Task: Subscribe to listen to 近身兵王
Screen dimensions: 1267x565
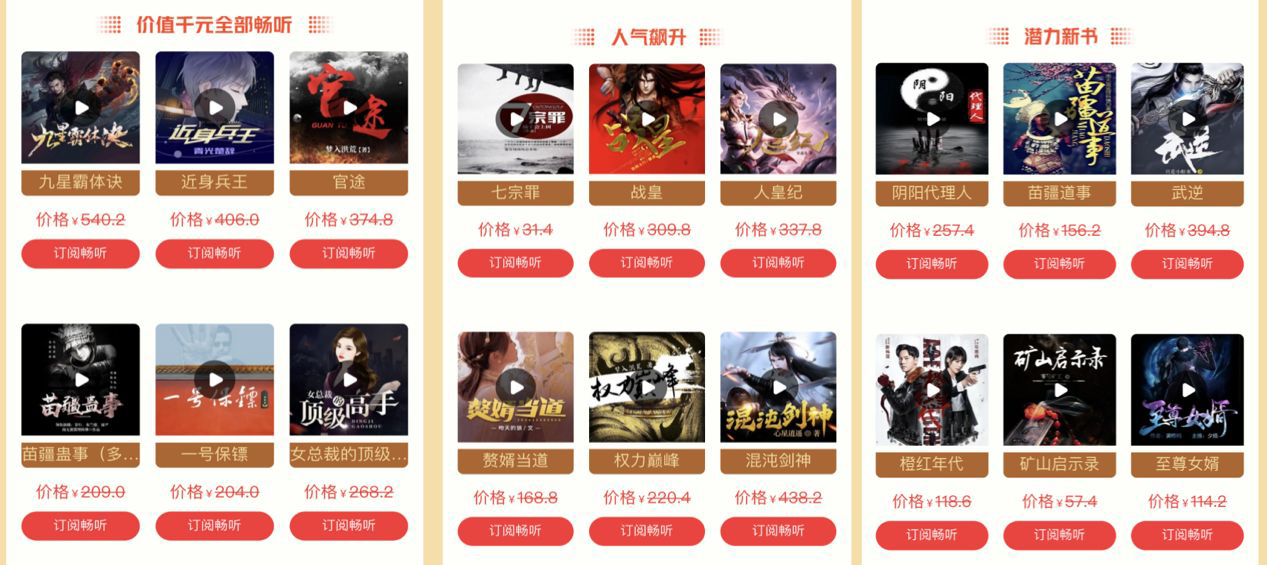Action: click(214, 253)
